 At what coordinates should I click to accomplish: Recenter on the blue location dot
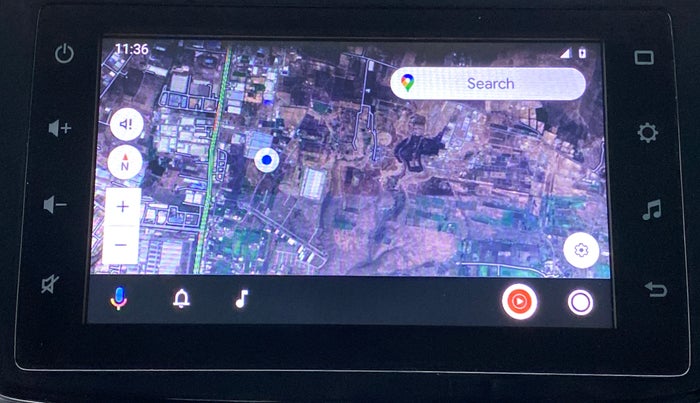(x=266, y=158)
